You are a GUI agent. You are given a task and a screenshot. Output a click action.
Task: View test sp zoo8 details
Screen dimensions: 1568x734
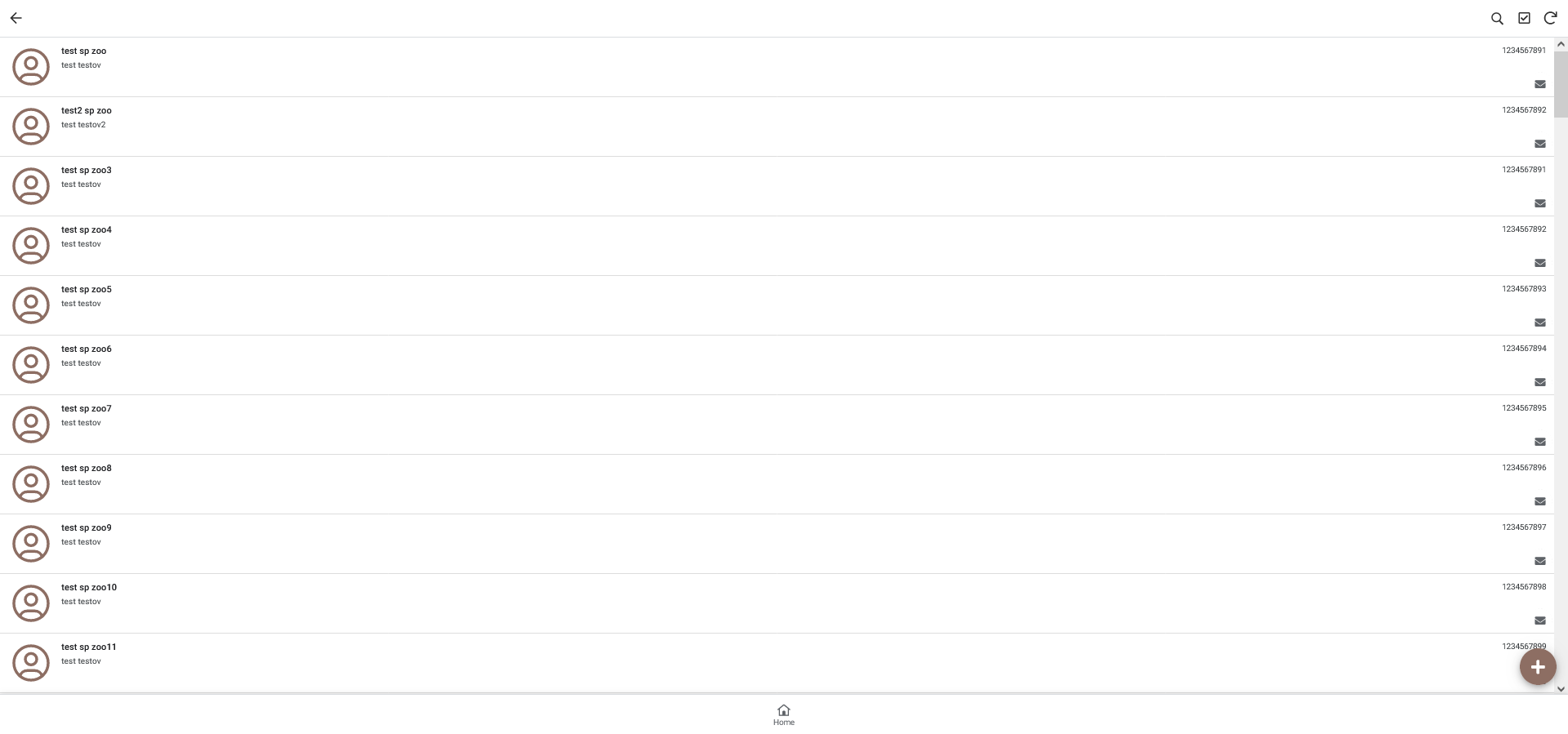click(86, 469)
